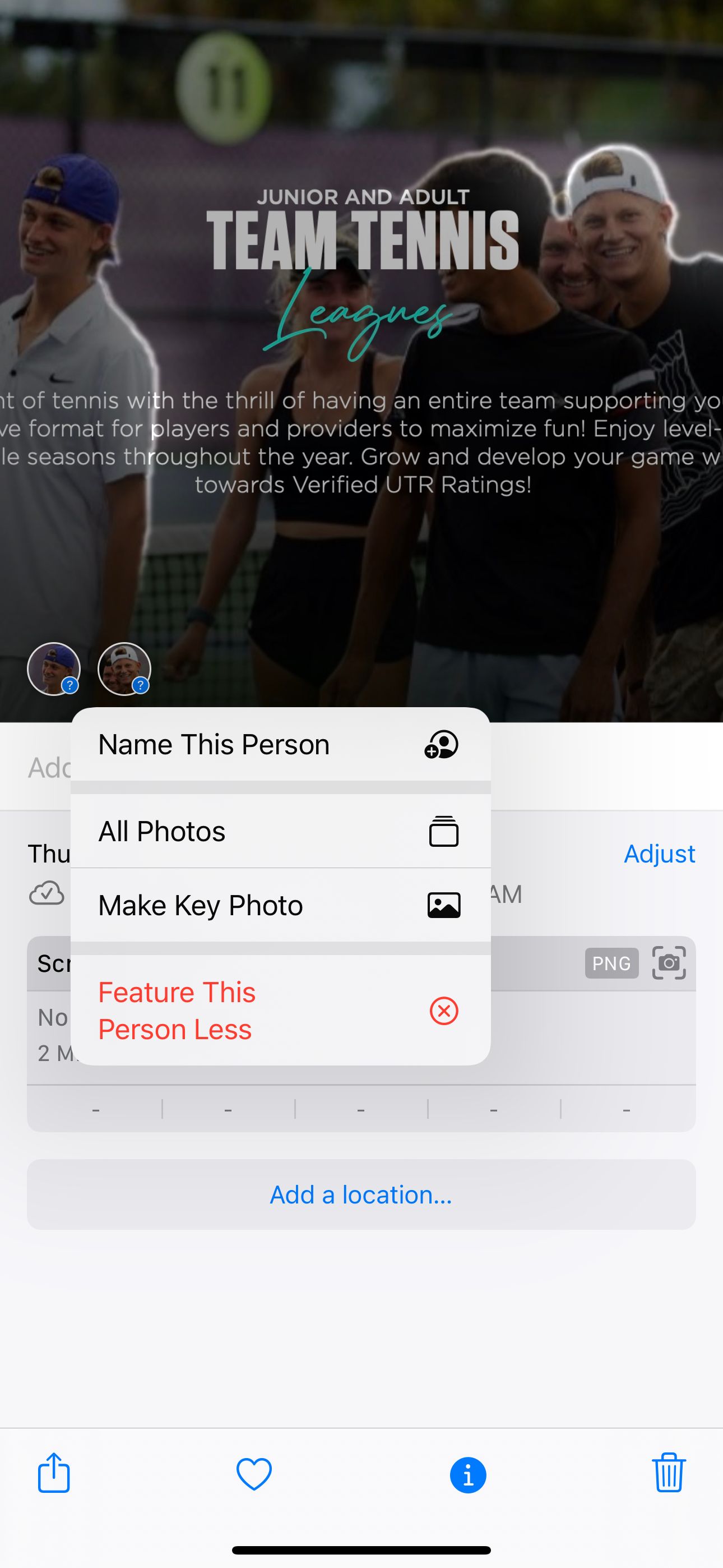Tap the face thumbnail with blue cap
Image resolution: width=723 pixels, height=1568 pixels.
click(54, 669)
